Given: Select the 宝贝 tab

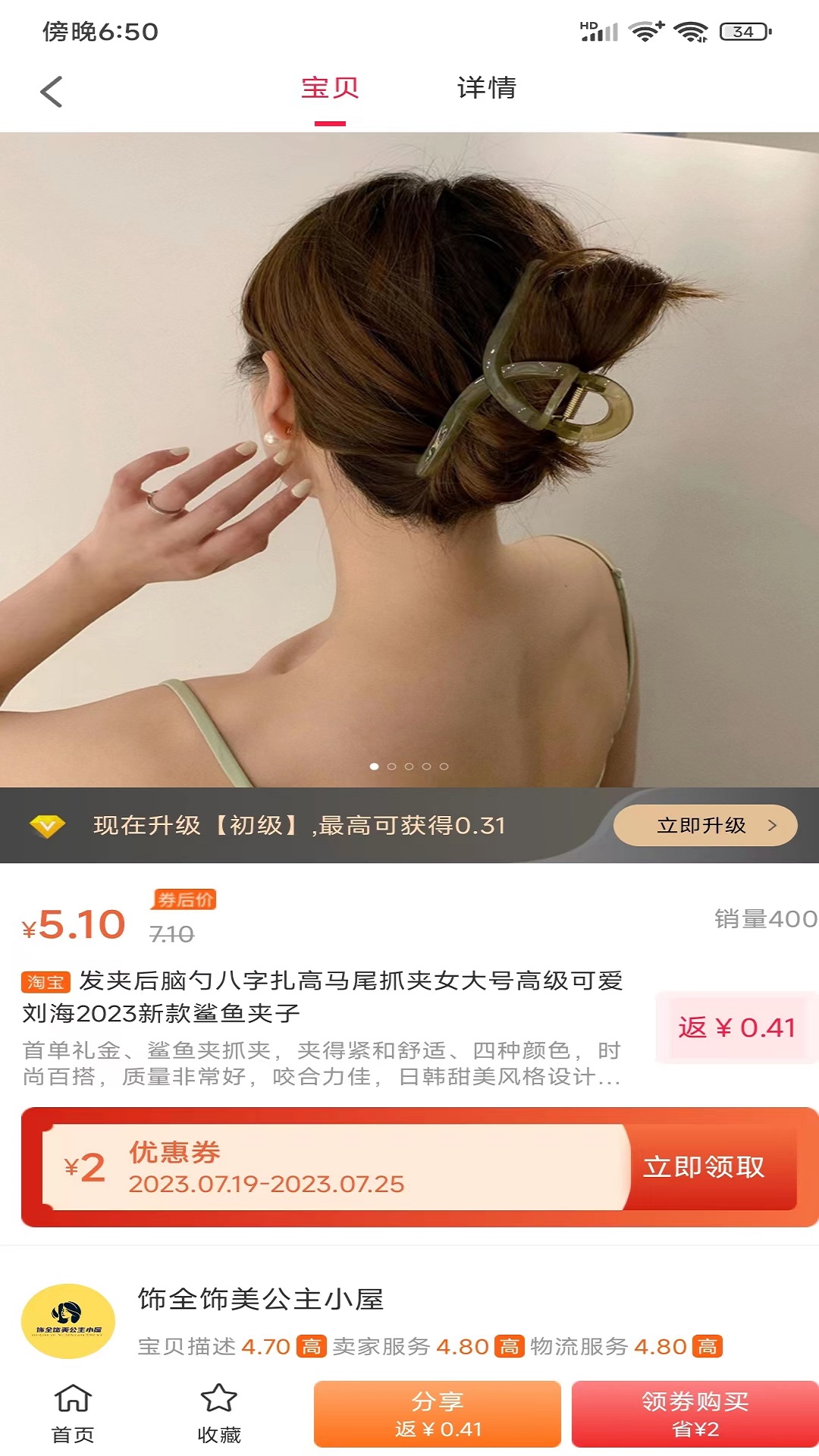Looking at the screenshot, I should pos(328,89).
